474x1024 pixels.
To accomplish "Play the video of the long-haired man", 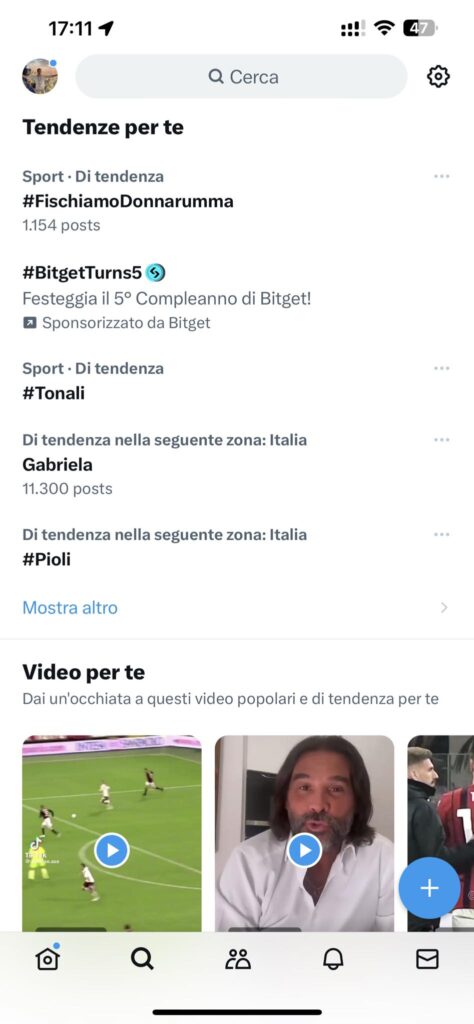I will 304,850.
